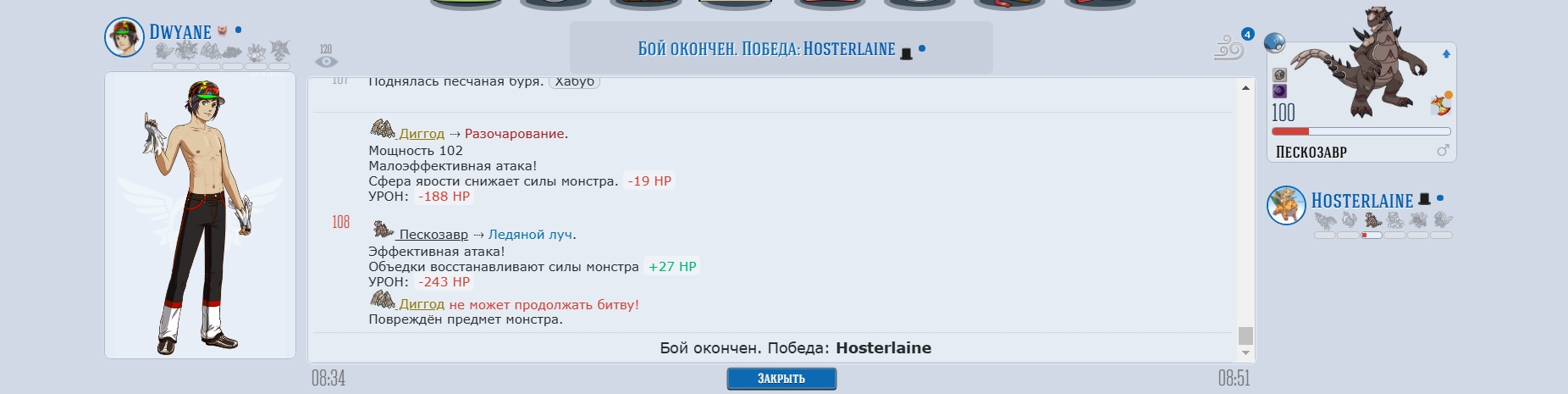Tap Hosterlaine's round avatar picture
This screenshot has width=1568, height=394.
(1286, 206)
